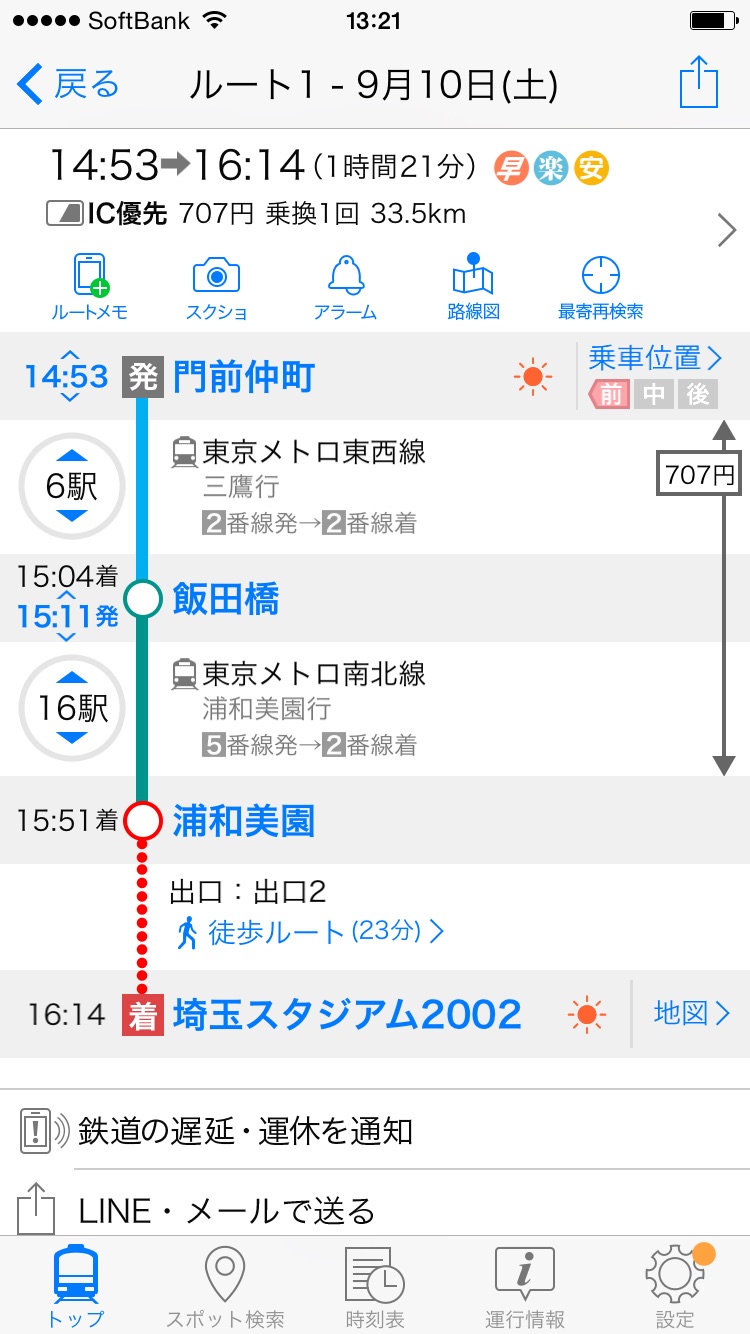The width and height of the screenshot is (750, 1334).
Task: Open the 設定 settings tab
Action: click(x=675, y=1287)
